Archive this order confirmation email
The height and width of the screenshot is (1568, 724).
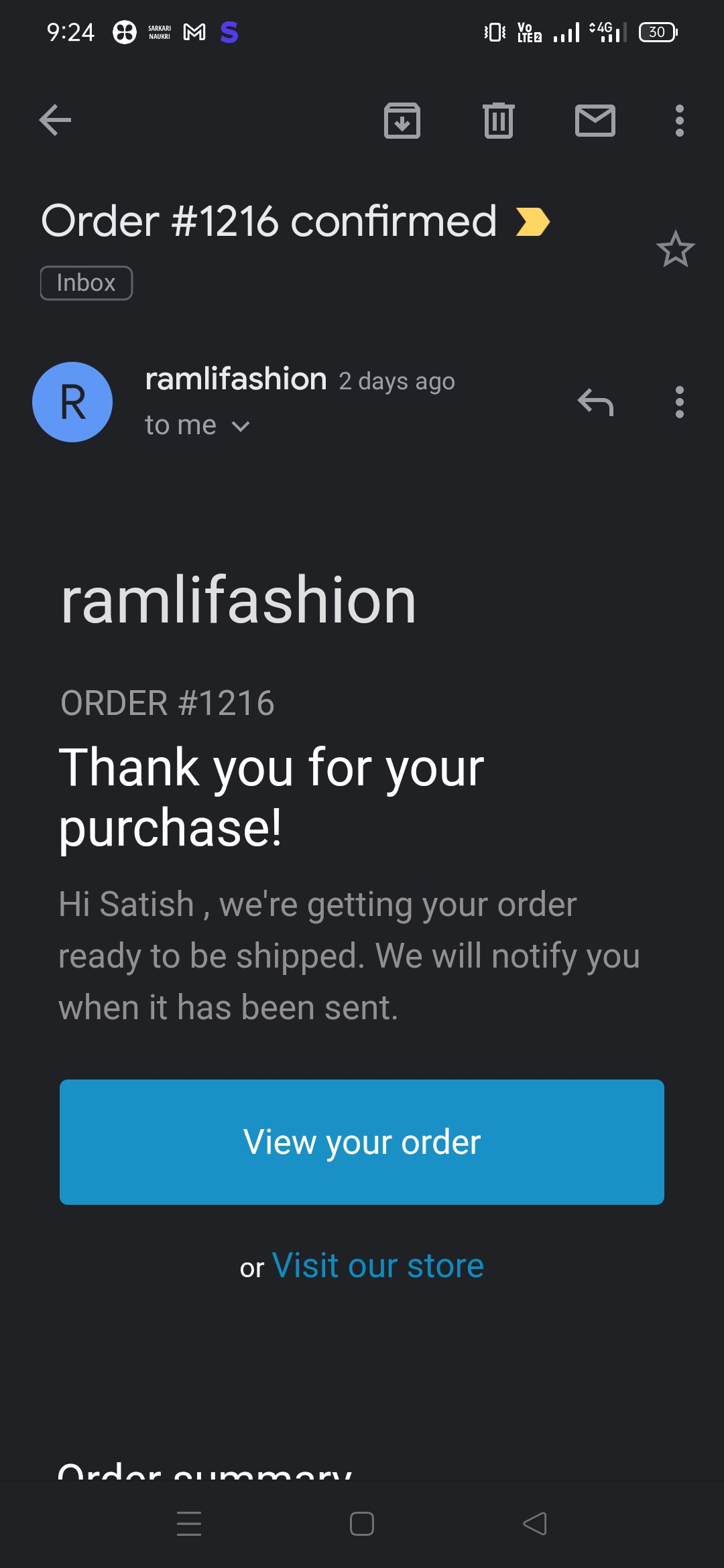[402, 121]
